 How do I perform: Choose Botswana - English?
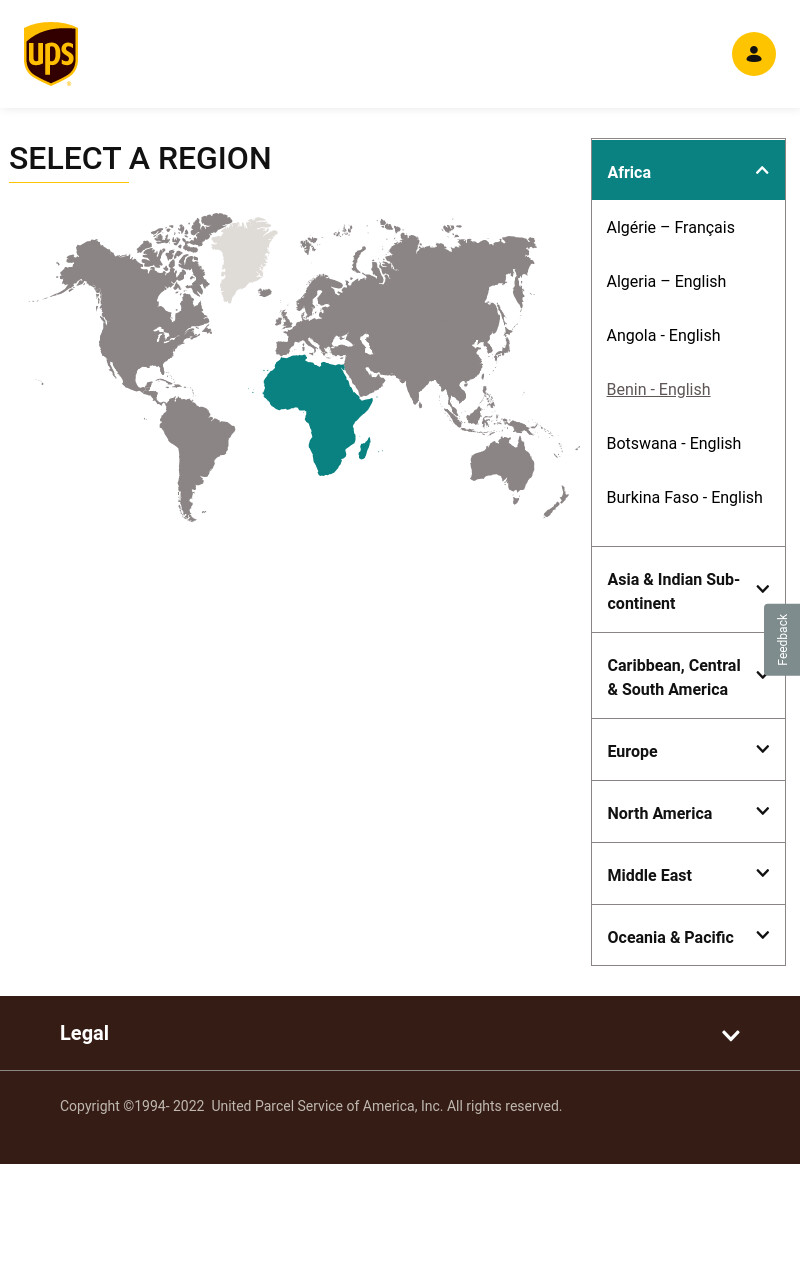click(673, 444)
